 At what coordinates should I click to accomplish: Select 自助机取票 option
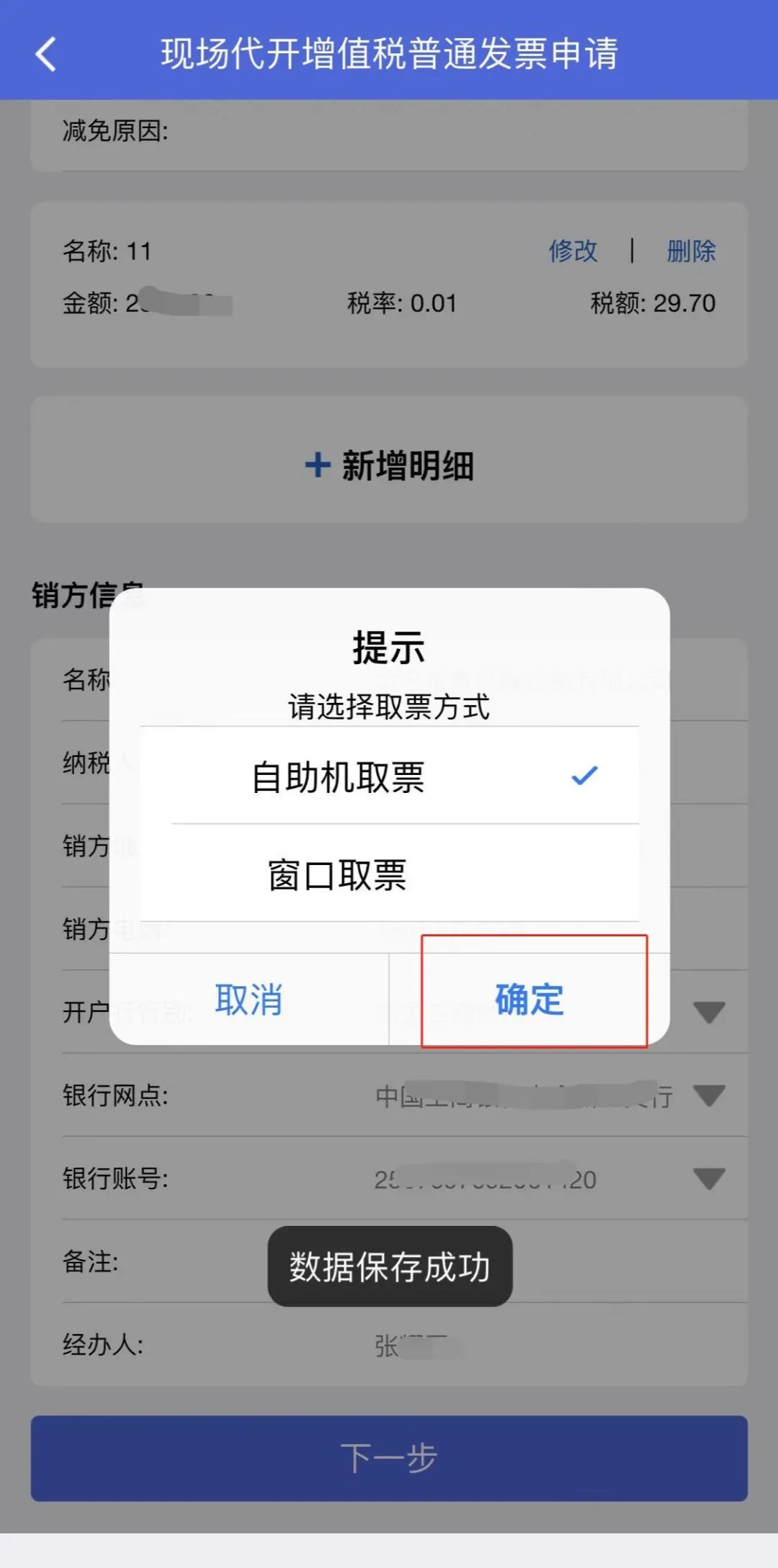tap(389, 776)
